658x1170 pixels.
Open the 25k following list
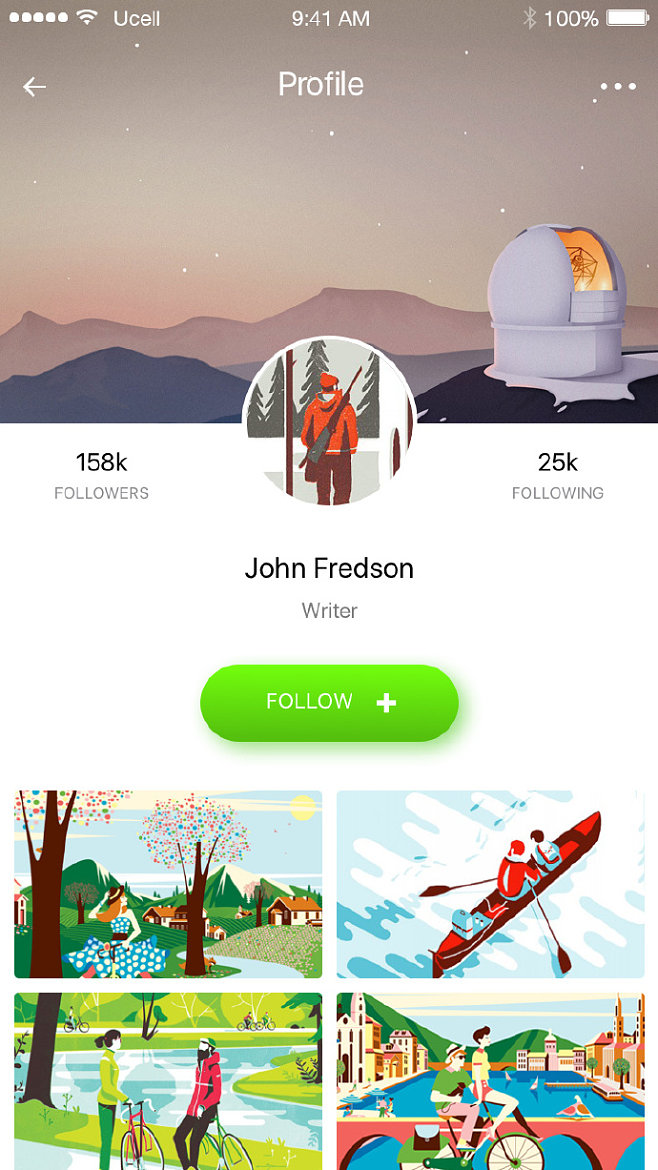pos(557,475)
